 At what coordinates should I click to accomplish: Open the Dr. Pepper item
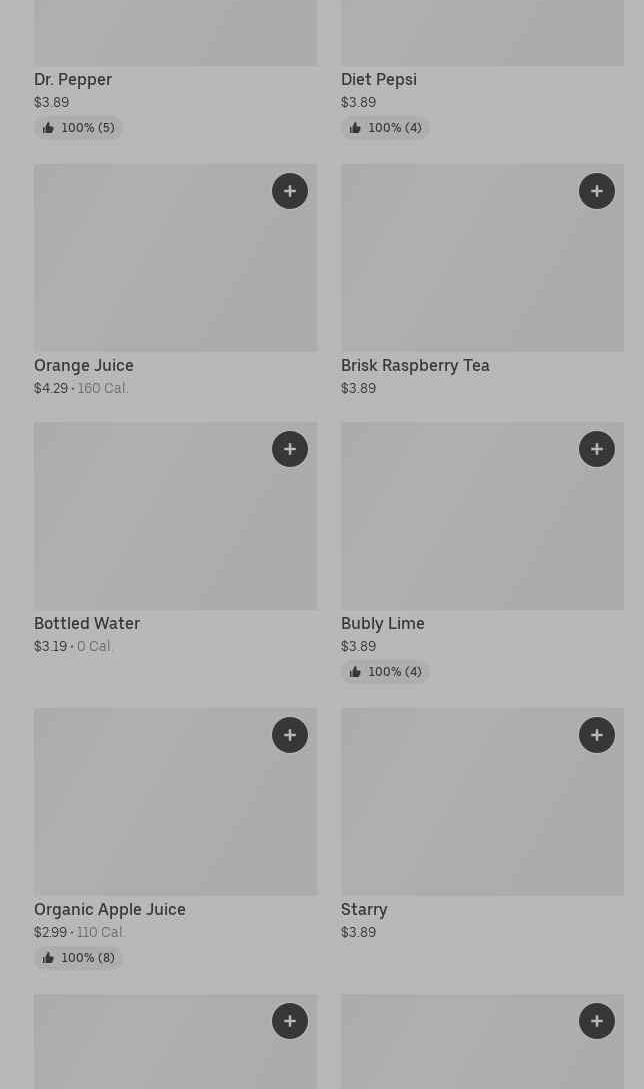(x=176, y=69)
